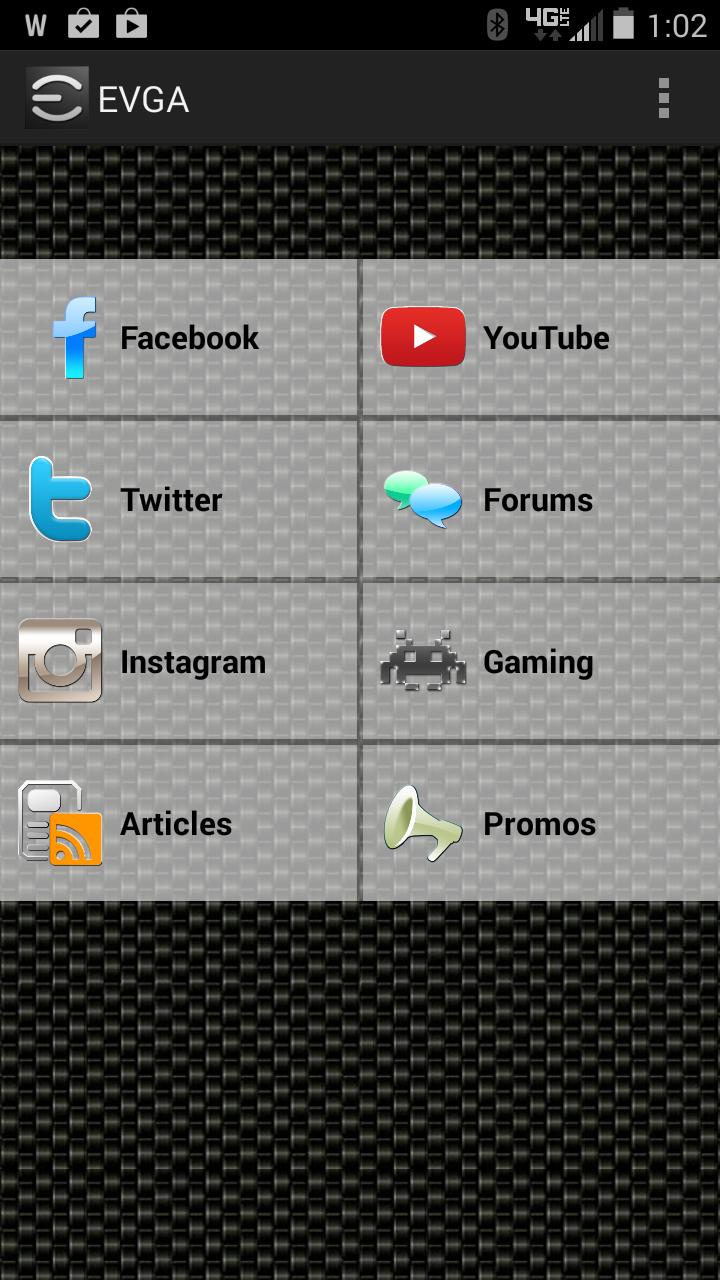Tap the megaphone Promos icon

point(421,823)
